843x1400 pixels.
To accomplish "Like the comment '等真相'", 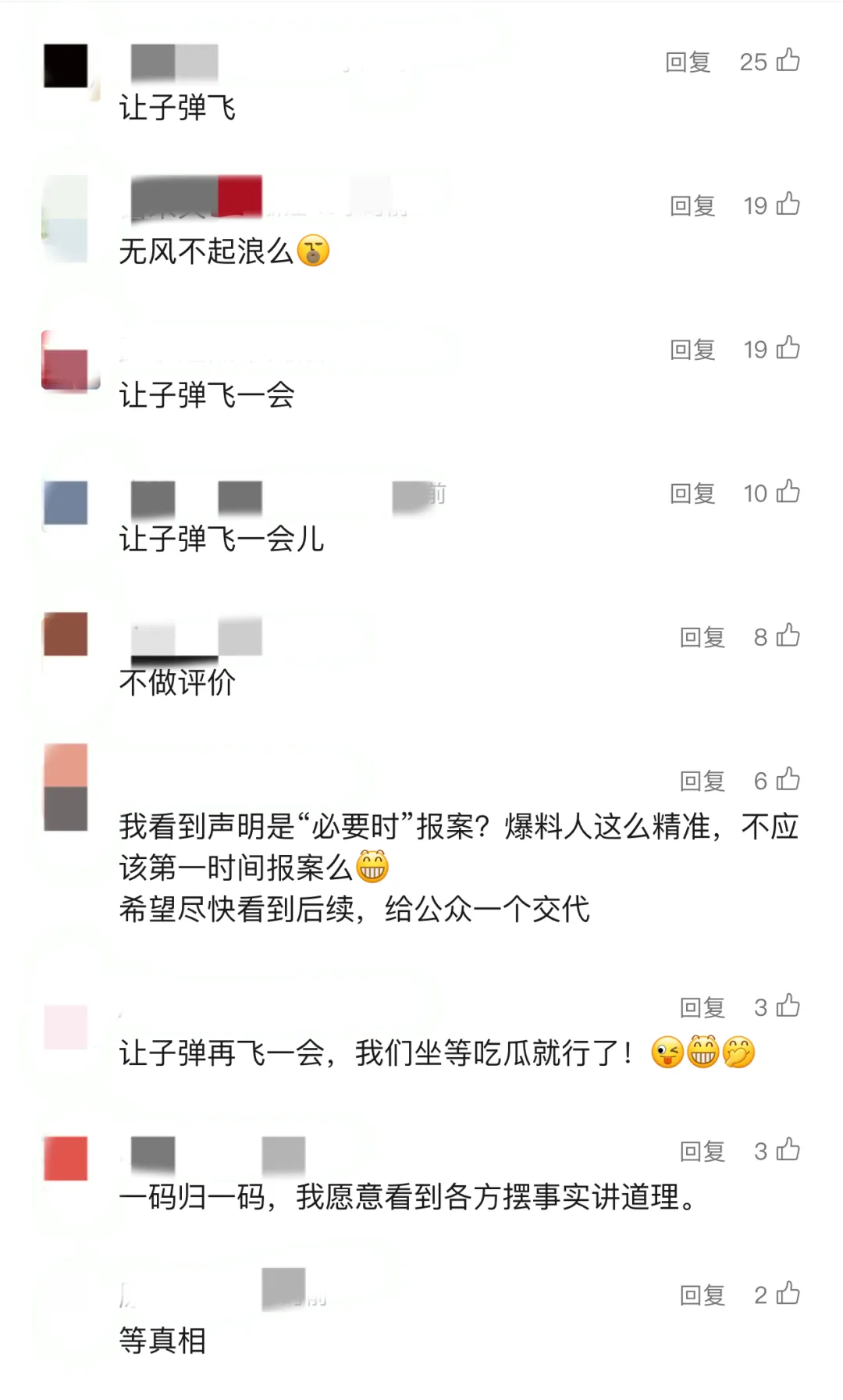I will 788,1294.
